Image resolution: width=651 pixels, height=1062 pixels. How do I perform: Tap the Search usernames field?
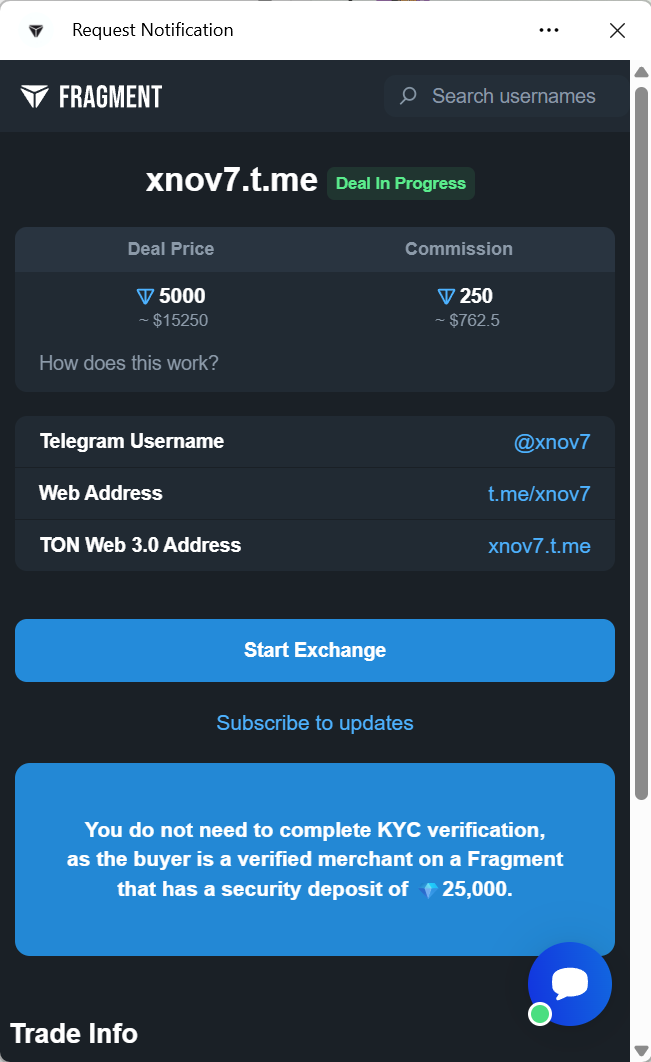507,96
